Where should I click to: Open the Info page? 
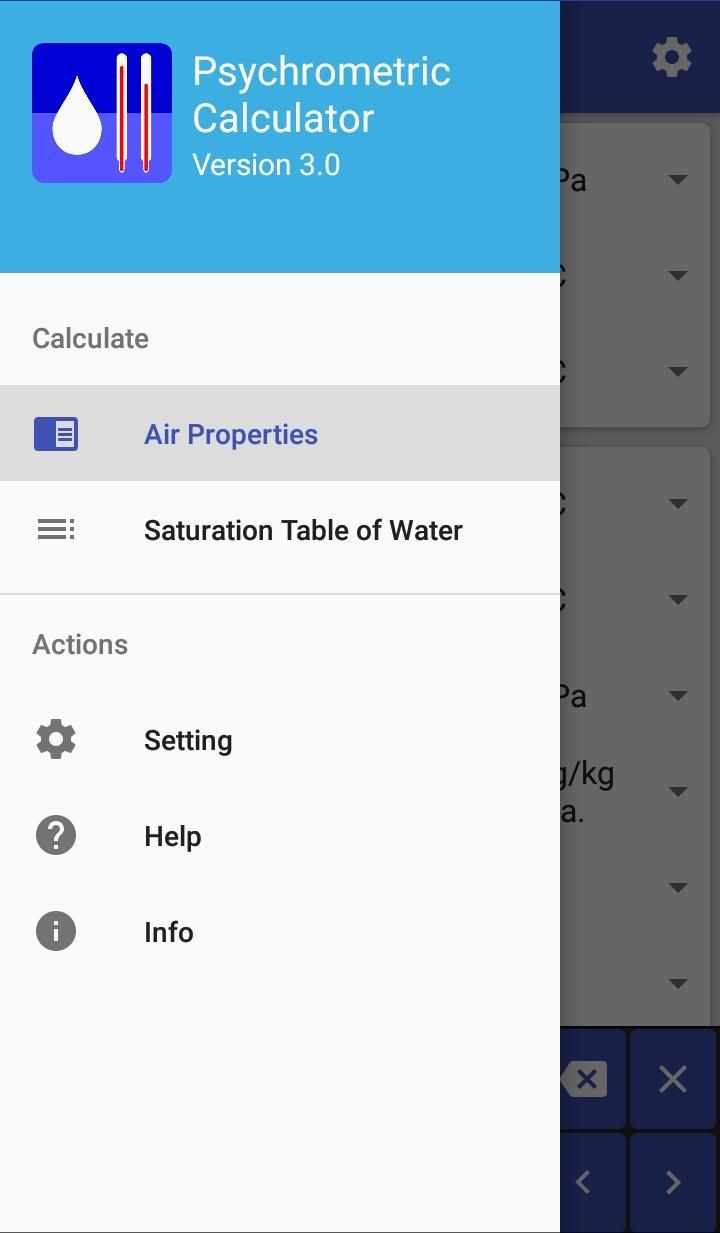click(168, 932)
